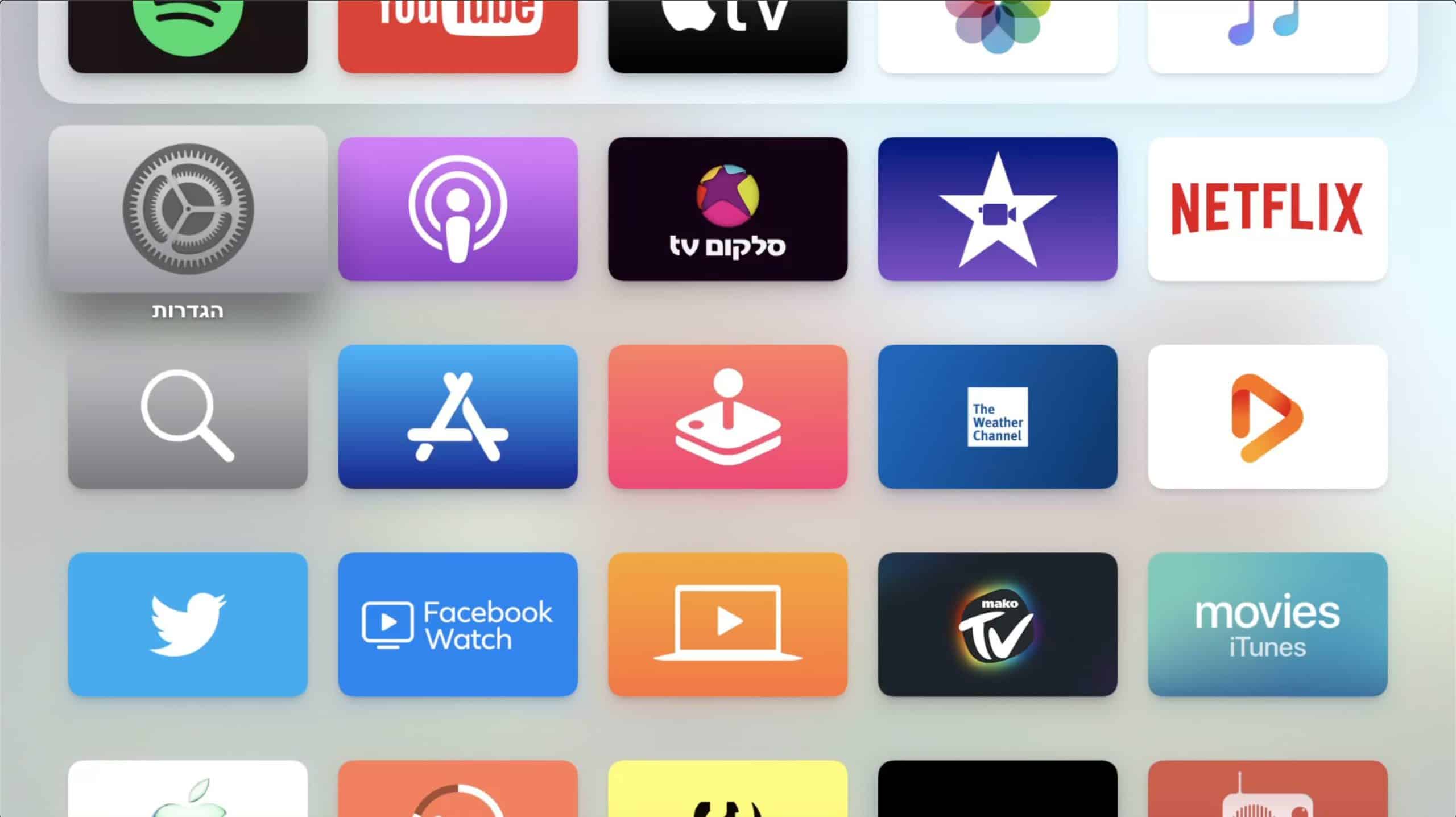Launch the Music app

[x=1267, y=34]
